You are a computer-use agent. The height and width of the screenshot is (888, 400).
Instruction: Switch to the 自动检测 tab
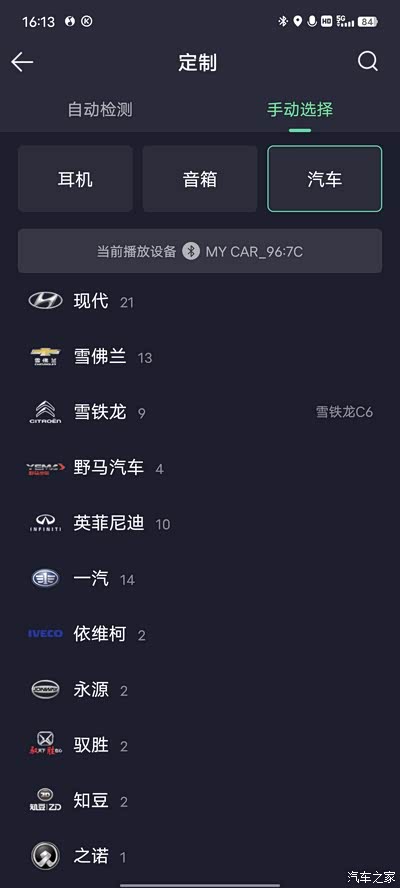100,109
